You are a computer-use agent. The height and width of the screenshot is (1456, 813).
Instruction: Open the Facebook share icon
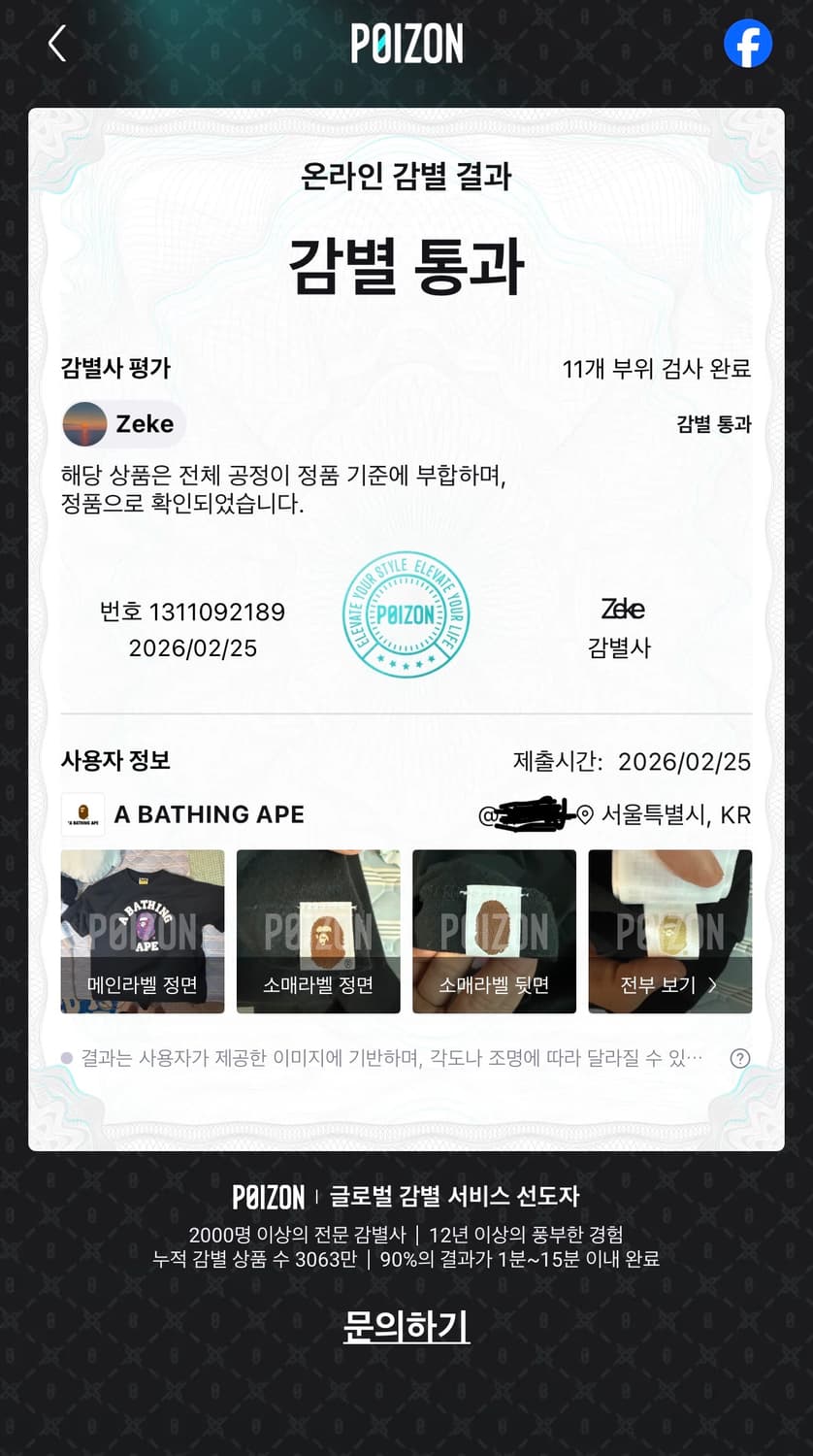[747, 43]
